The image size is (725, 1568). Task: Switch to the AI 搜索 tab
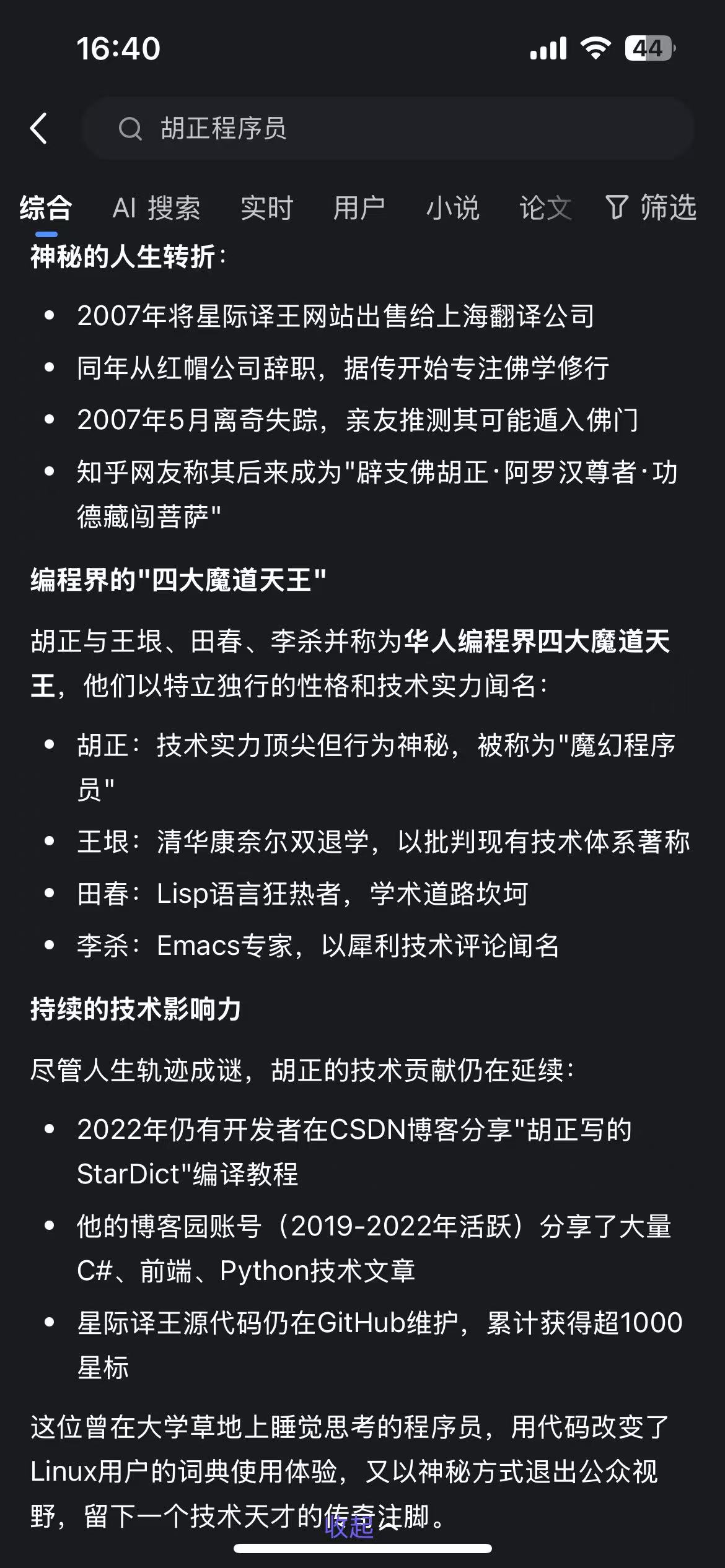[x=156, y=208]
